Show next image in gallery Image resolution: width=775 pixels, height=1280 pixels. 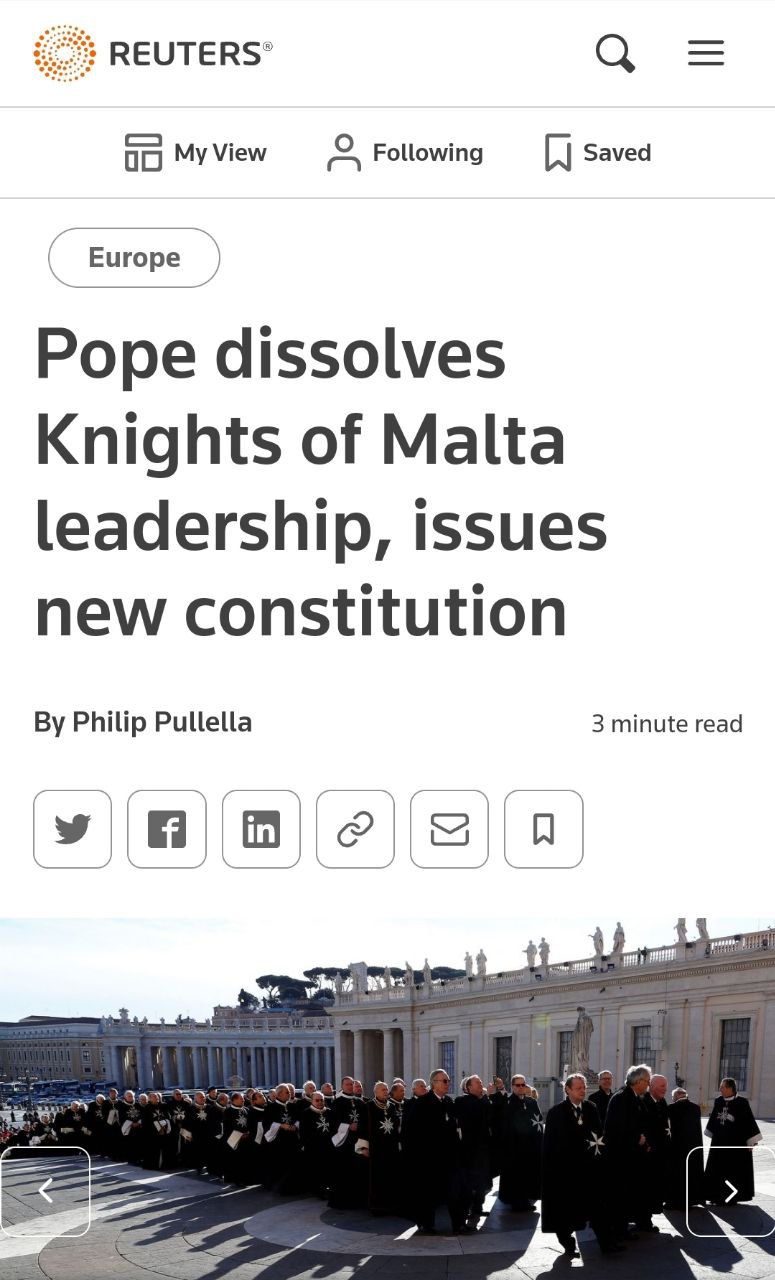pyautogui.click(x=730, y=1190)
